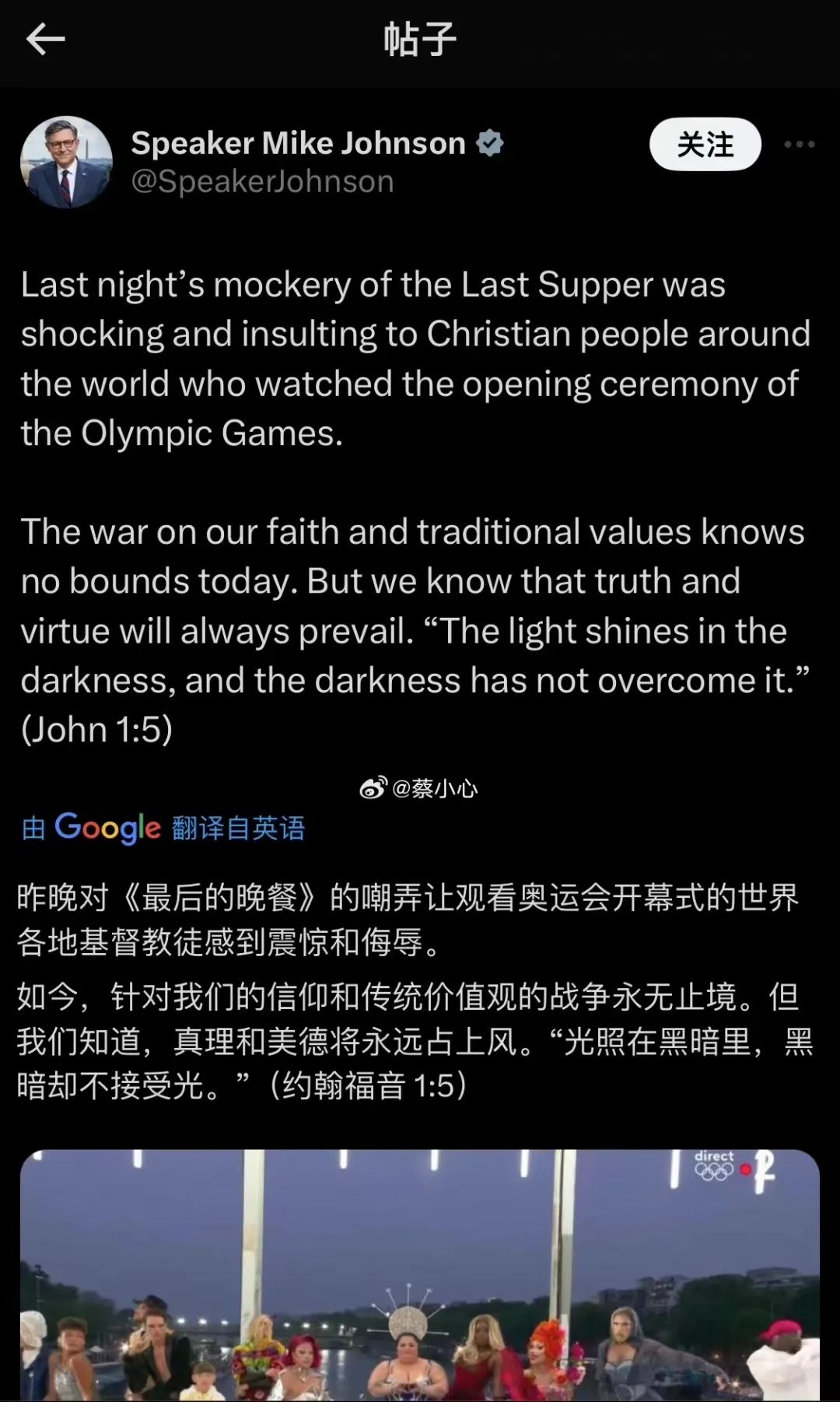The height and width of the screenshot is (1402, 840).
Task: Tap the Google 翻译自英语 translation link
Action: click(x=163, y=828)
